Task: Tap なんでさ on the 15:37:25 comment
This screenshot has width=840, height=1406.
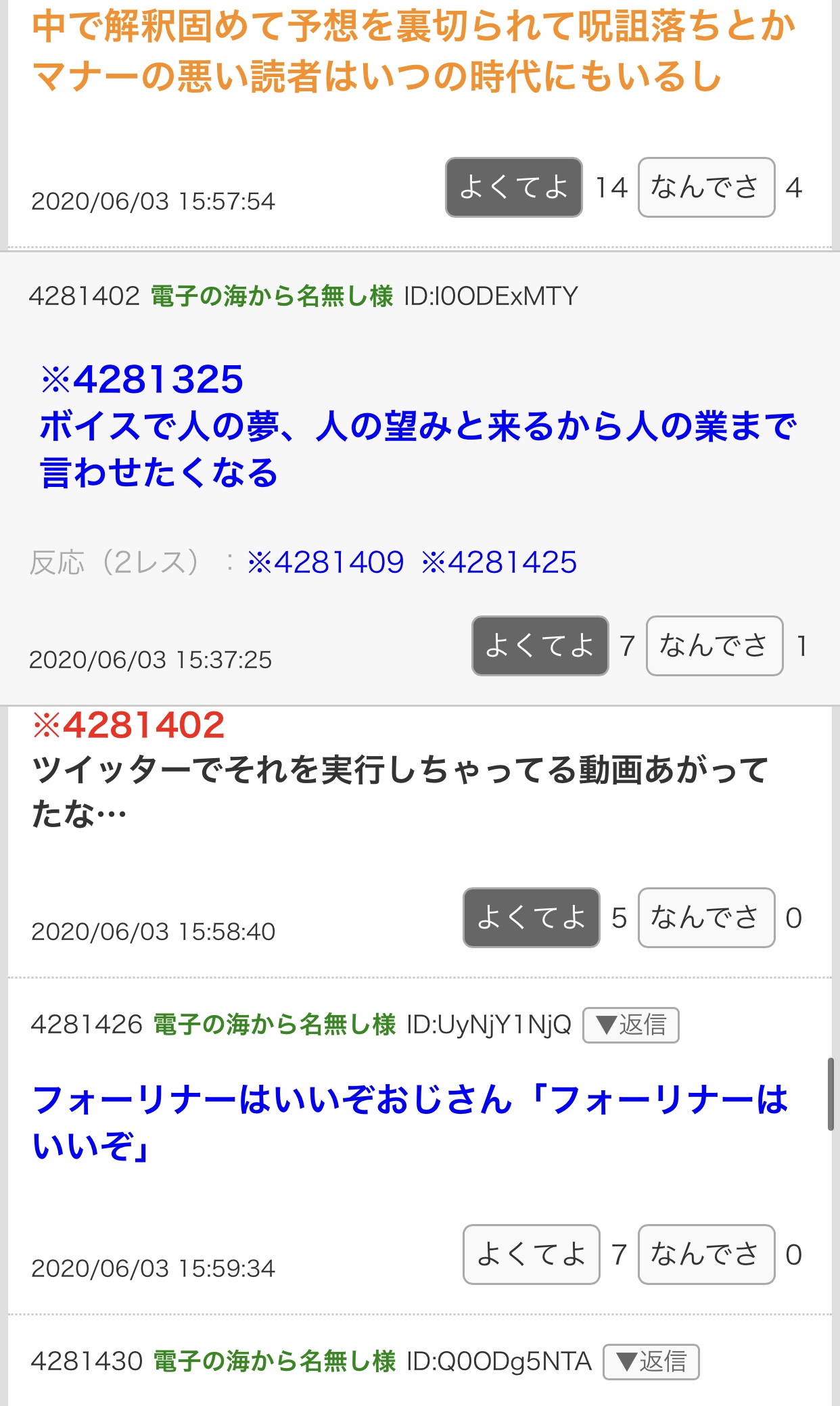Action: click(714, 646)
